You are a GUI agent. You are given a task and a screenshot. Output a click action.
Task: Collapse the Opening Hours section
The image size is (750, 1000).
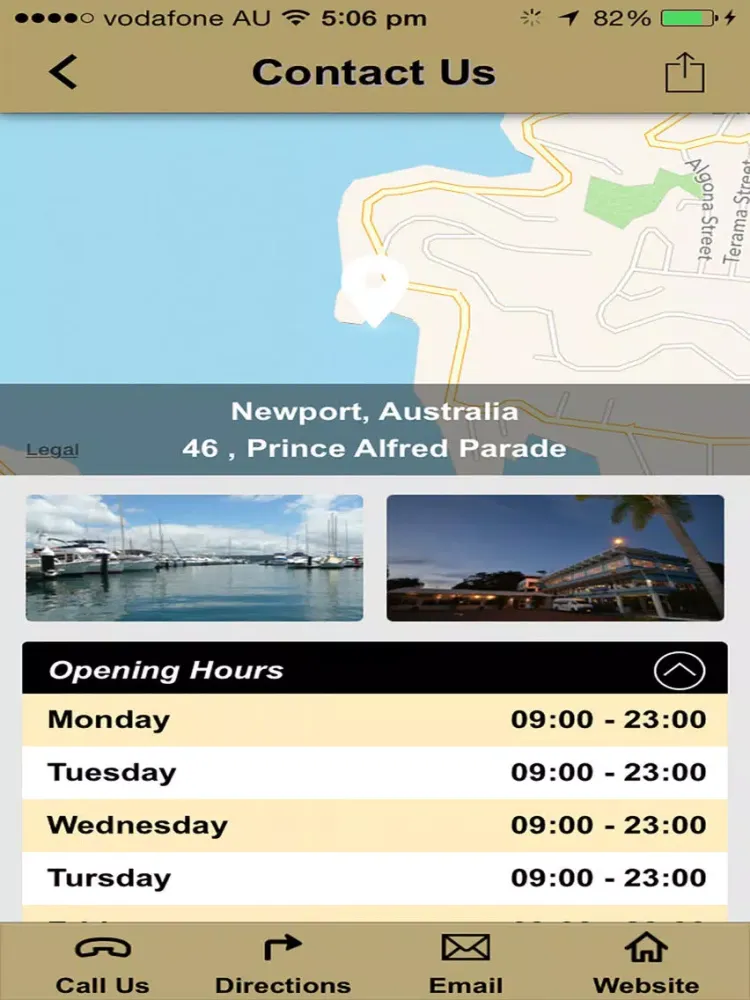pyautogui.click(x=679, y=670)
